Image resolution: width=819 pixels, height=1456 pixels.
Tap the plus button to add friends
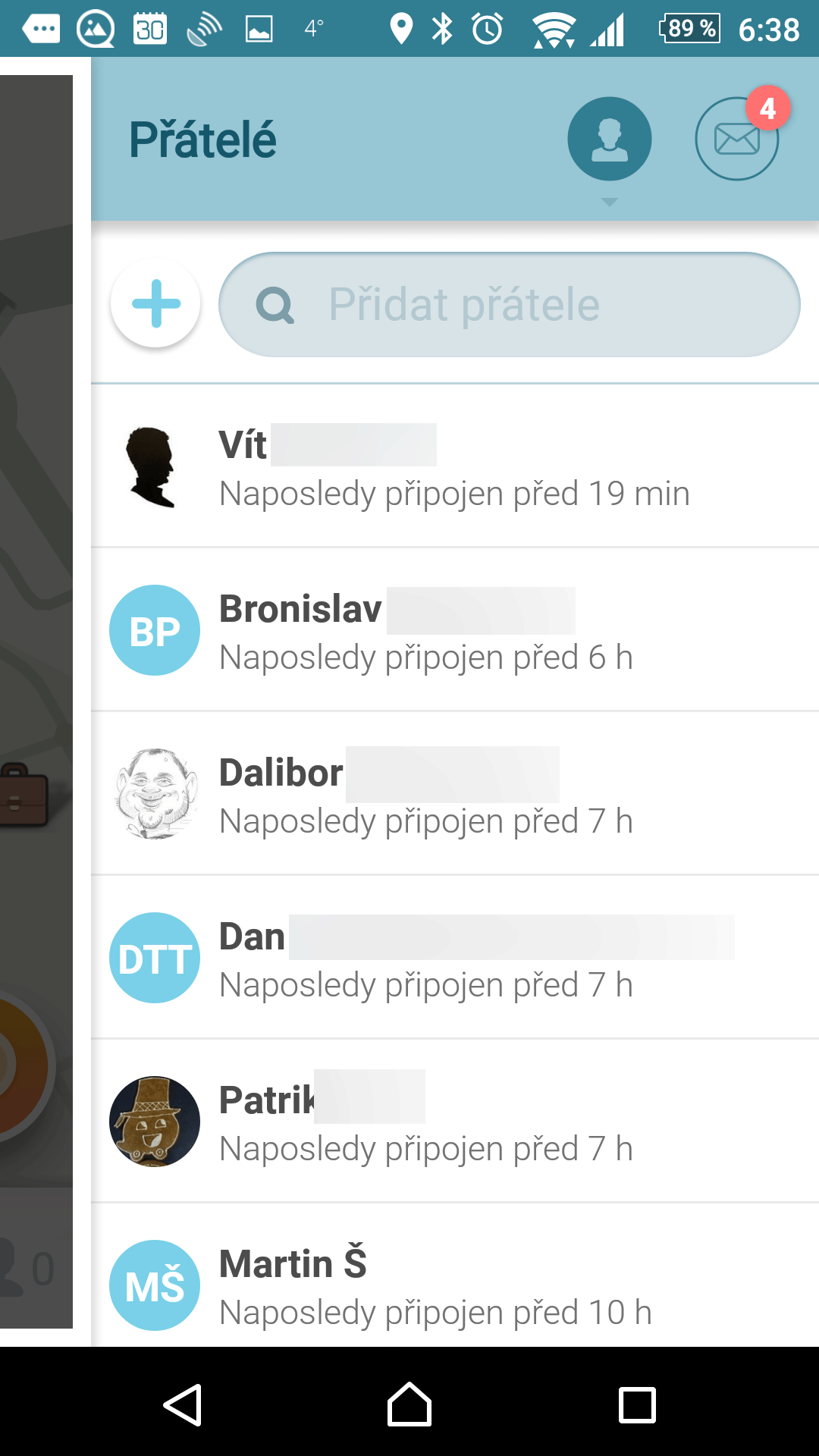pyautogui.click(x=155, y=303)
